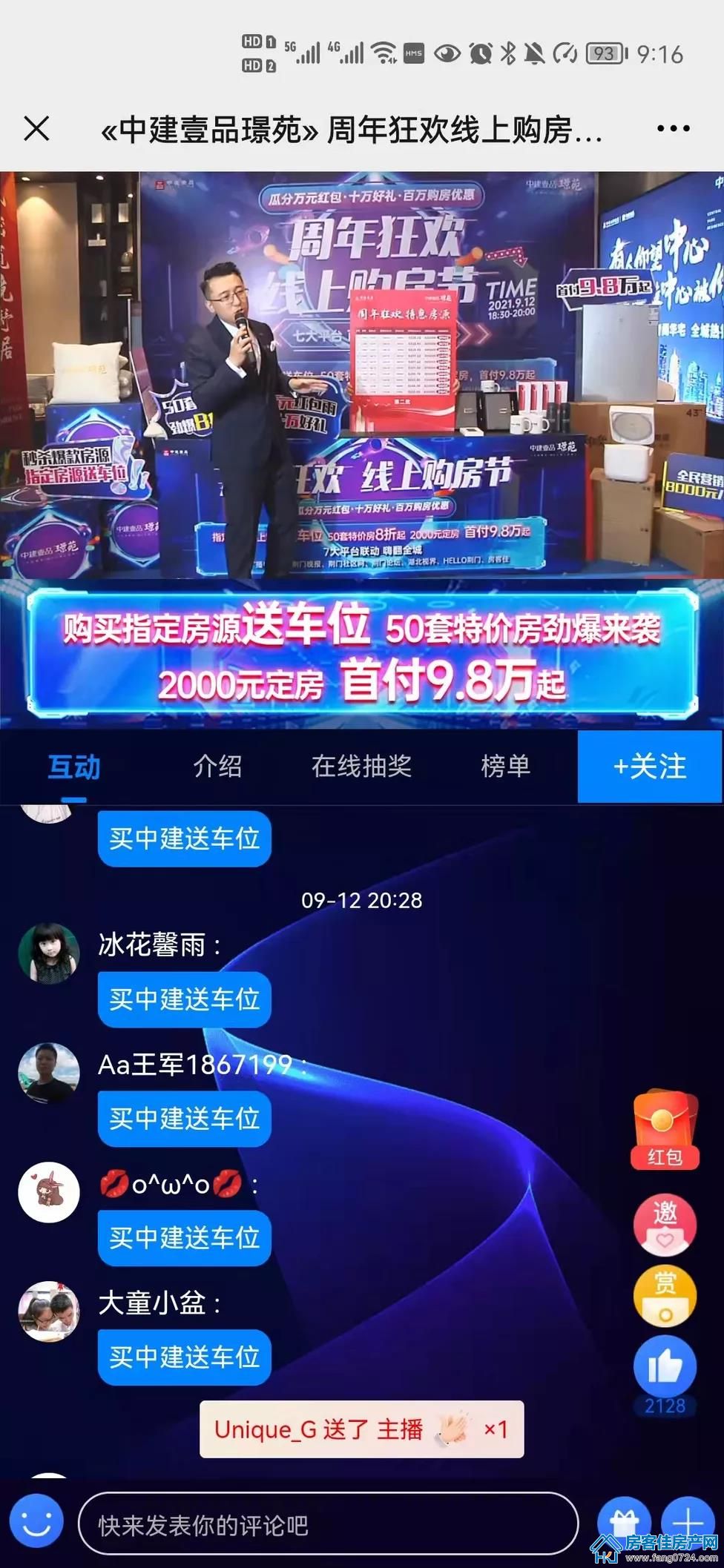Viewport: 724px width, 1568px height.
Task: Follow the host with +关注
Action: 650,767
